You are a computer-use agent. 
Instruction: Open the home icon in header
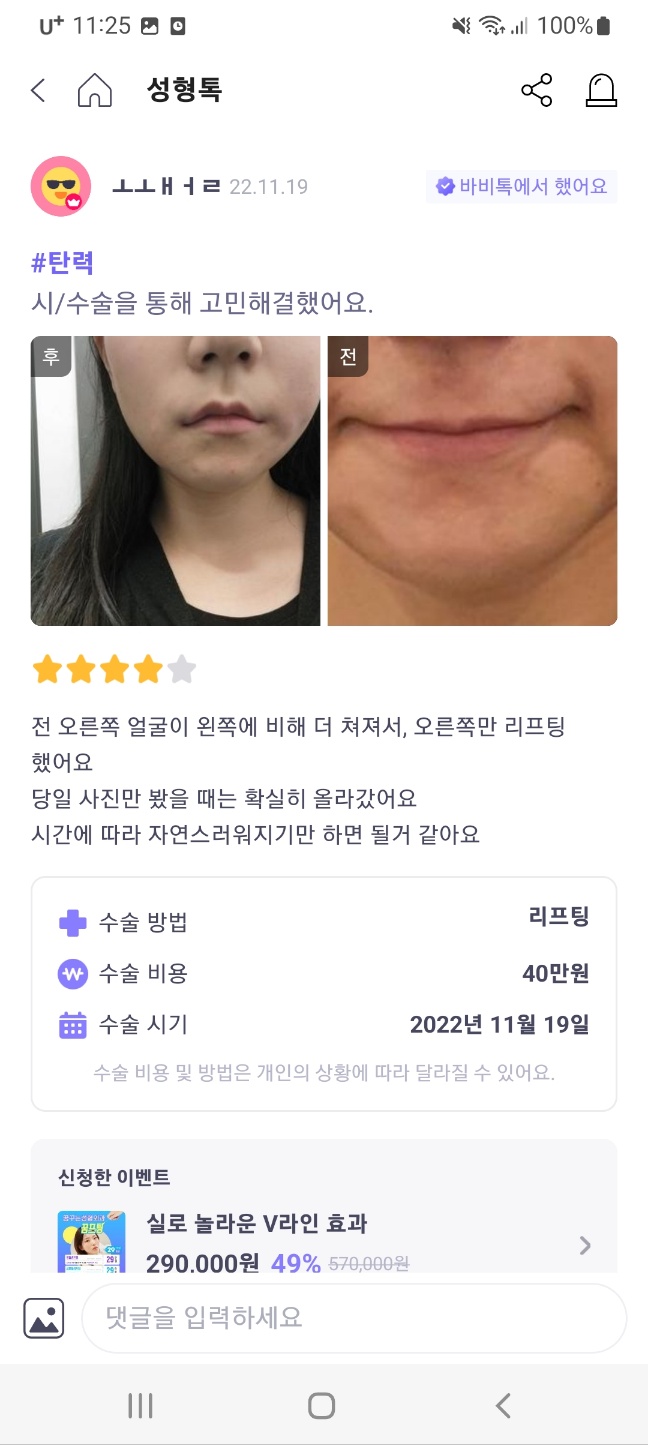tap(95, 91)
